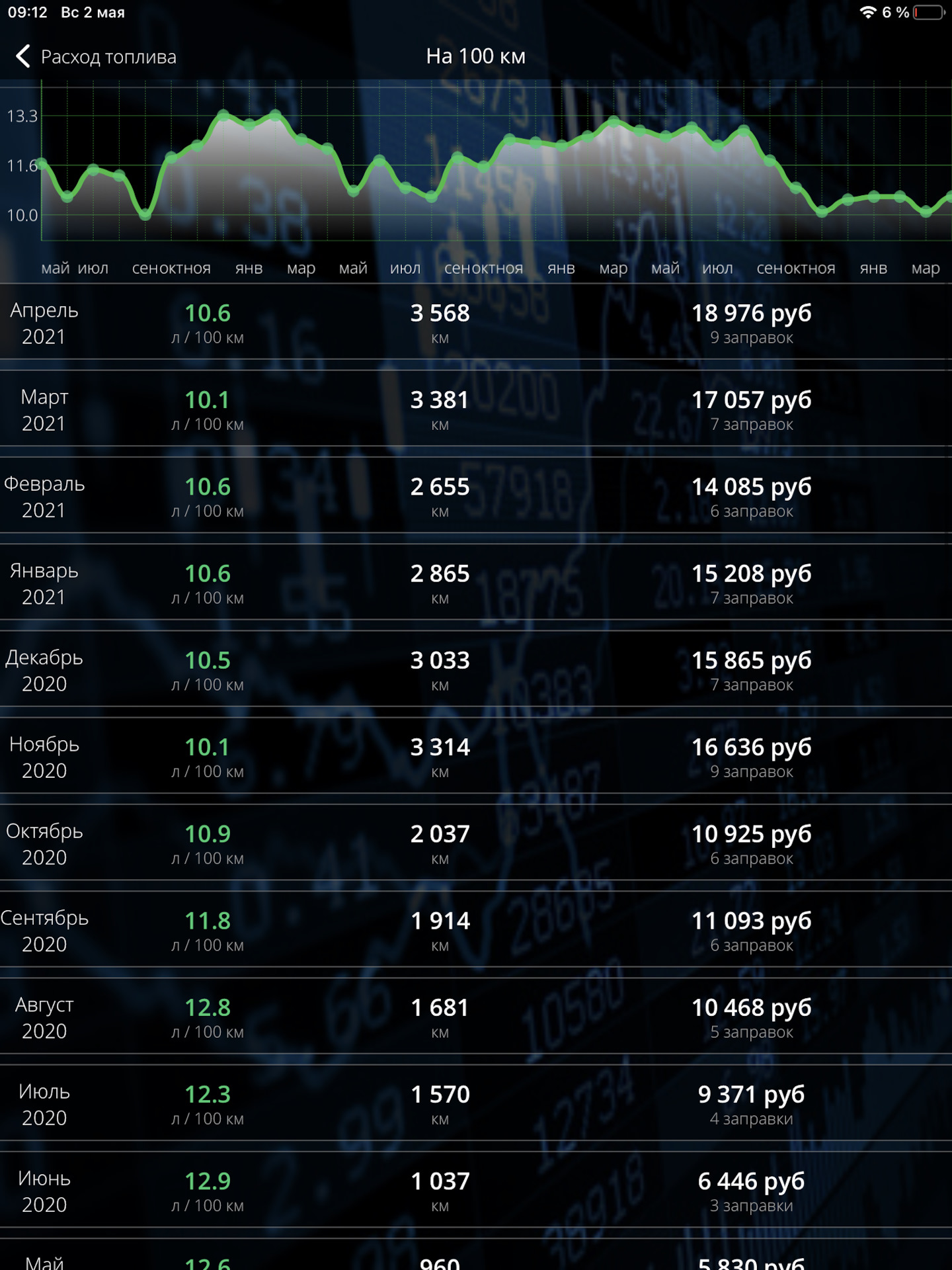The width and height of the screenshot is (952, 1270).
Task: Open the Декабрь 2020 fuel entry
Action: click(476, 670)
